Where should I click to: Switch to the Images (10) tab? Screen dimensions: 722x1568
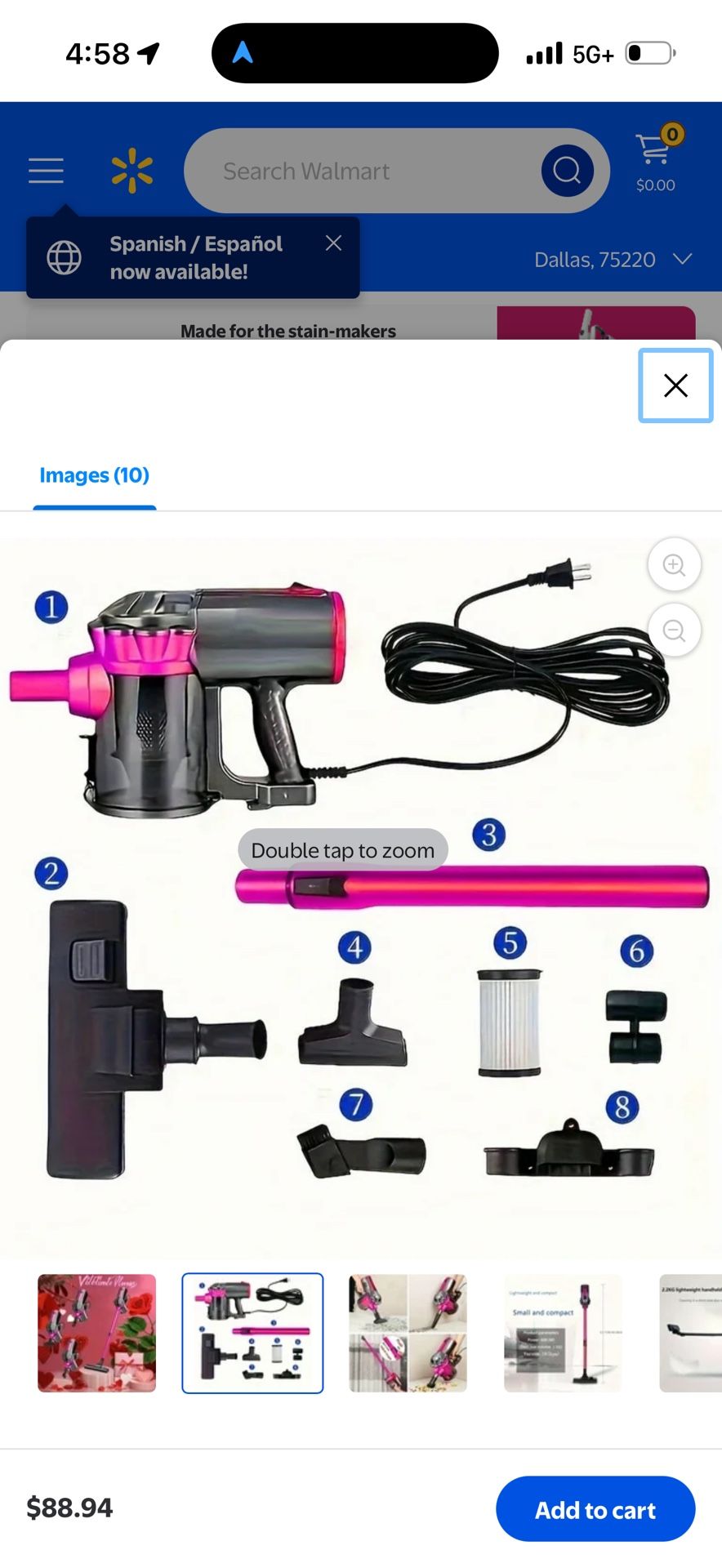click(x=94, y=475)
